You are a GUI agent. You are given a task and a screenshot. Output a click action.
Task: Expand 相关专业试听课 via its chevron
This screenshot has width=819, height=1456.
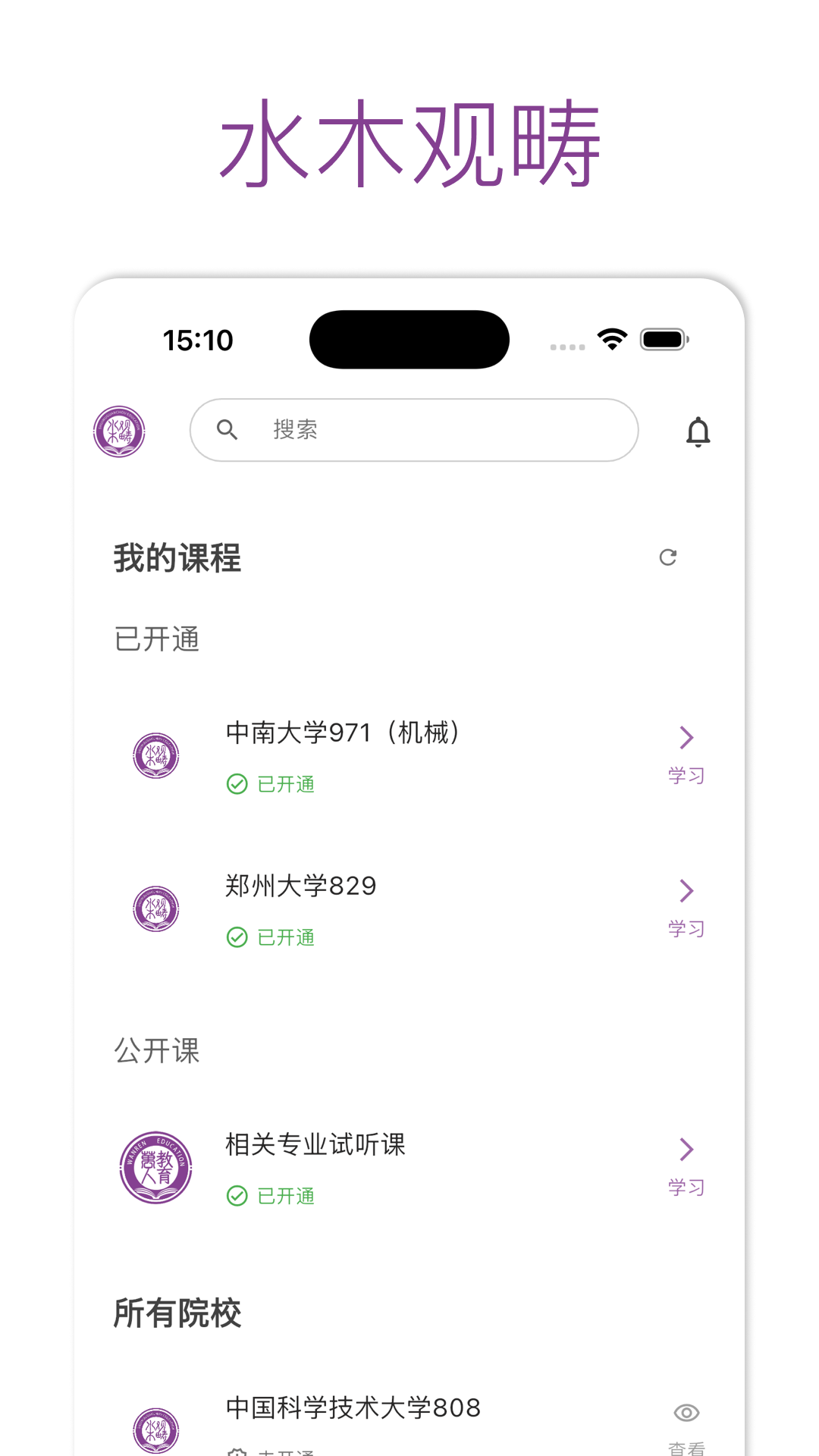686,1149
